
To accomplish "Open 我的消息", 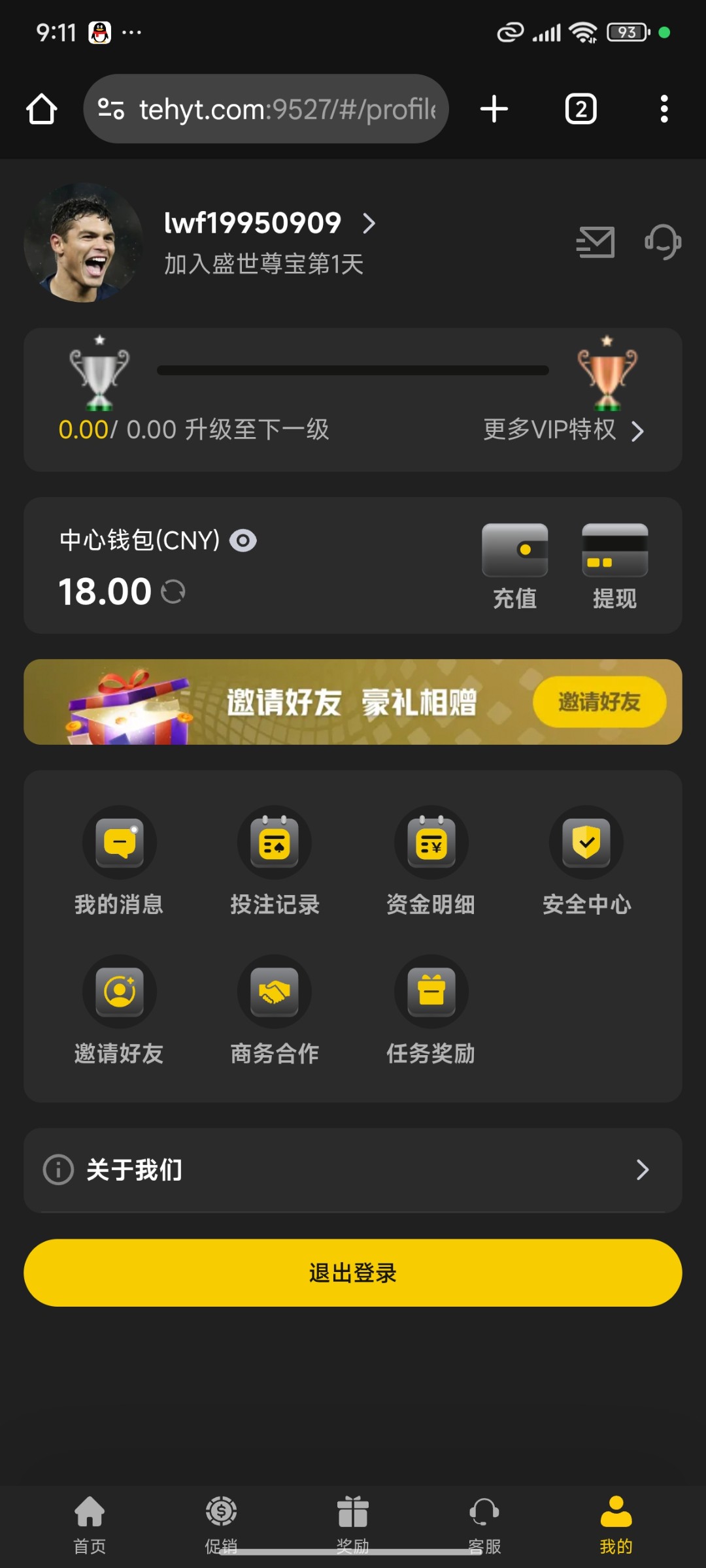I will [x=119, y=859].
